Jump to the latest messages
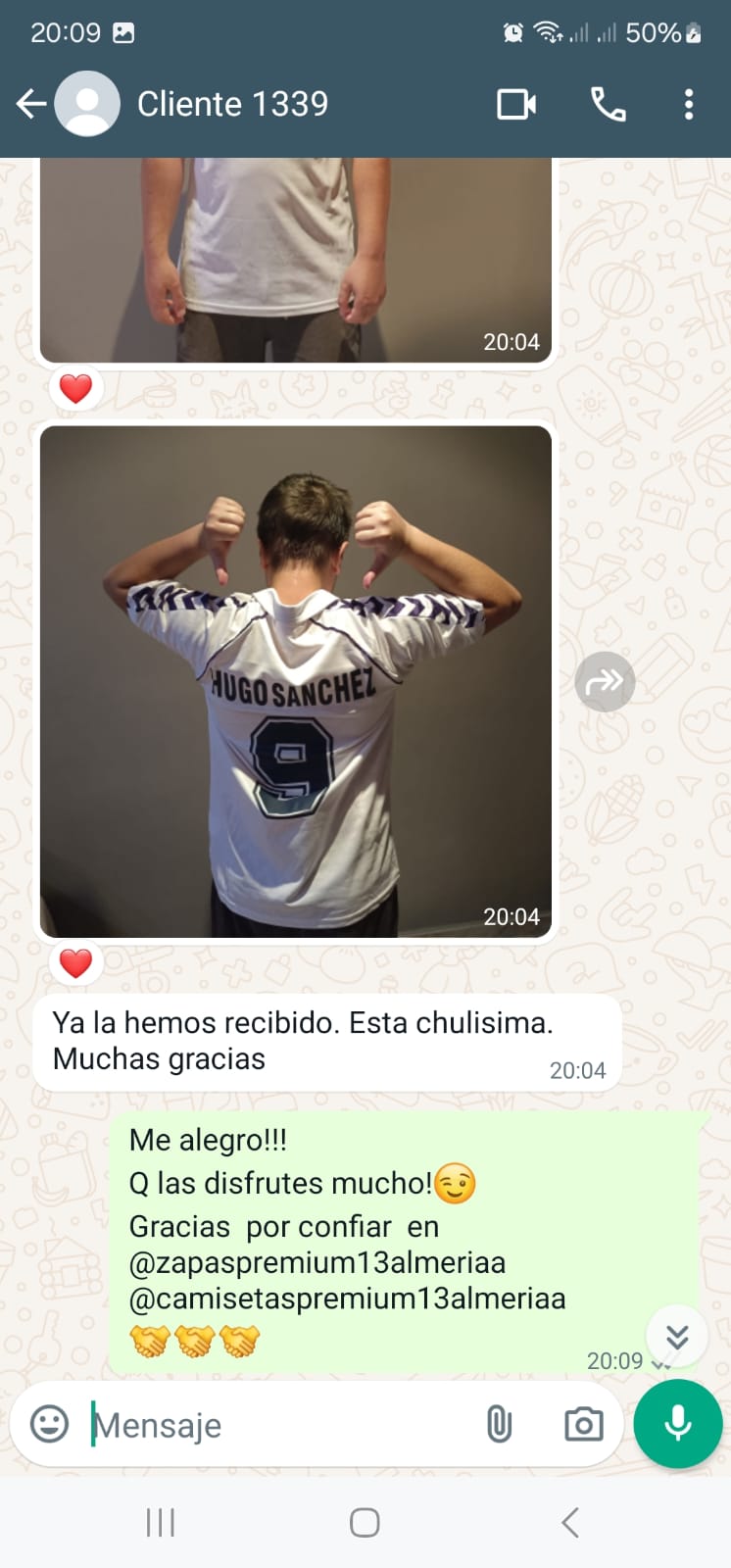731x1568 pixels. click(676, 1336)
